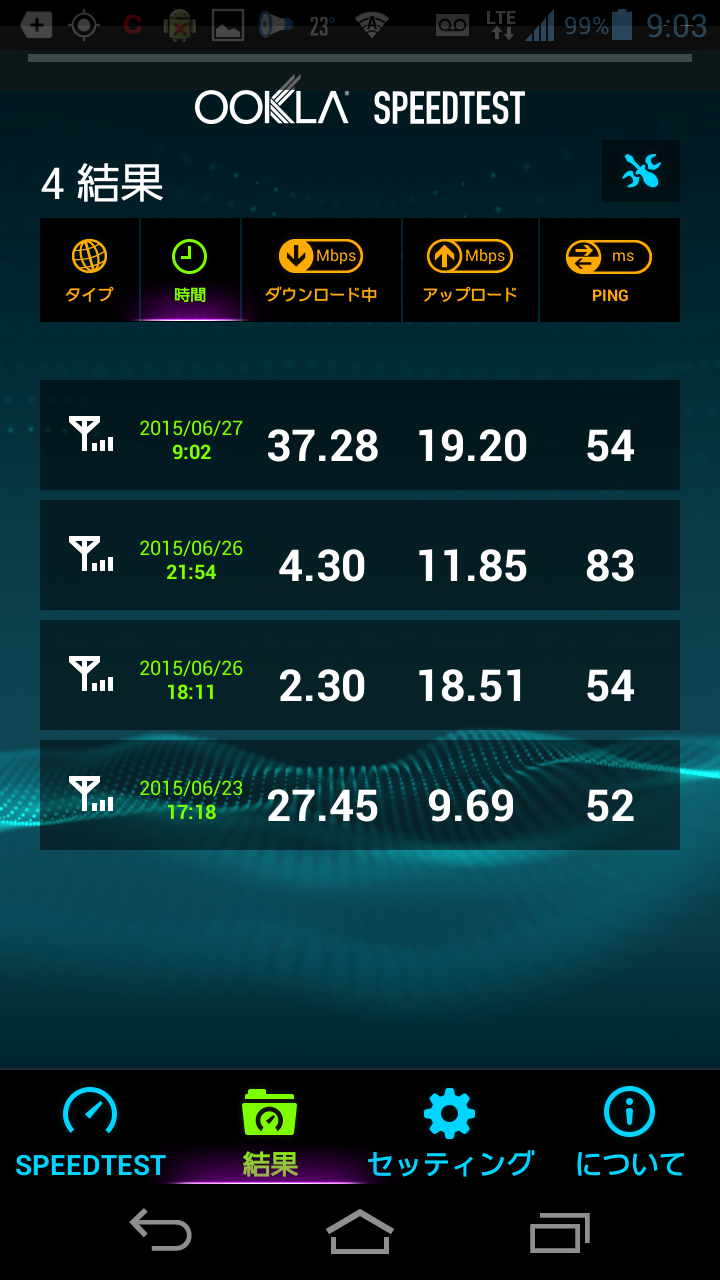Sort results by タイプ
This screenshot has height=1280, width=720.
pos(90,271)
